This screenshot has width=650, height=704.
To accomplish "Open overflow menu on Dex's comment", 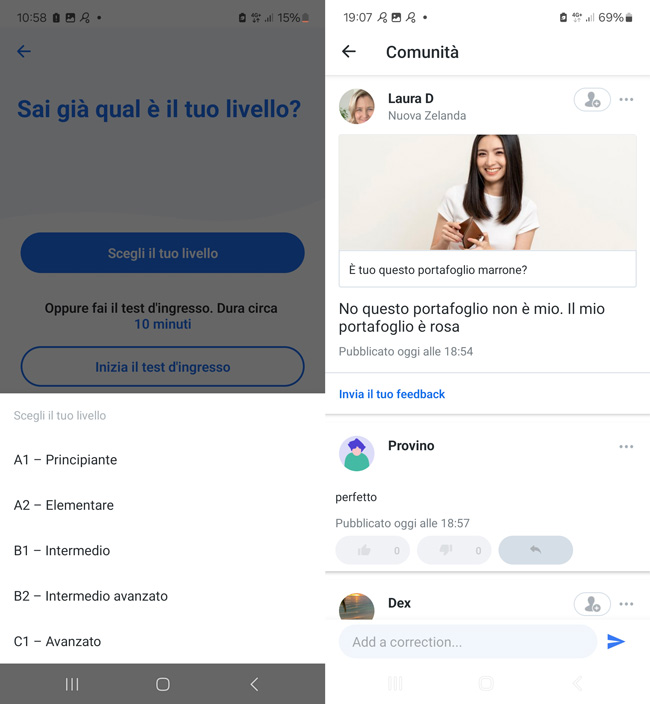I will tap(626, 604).
